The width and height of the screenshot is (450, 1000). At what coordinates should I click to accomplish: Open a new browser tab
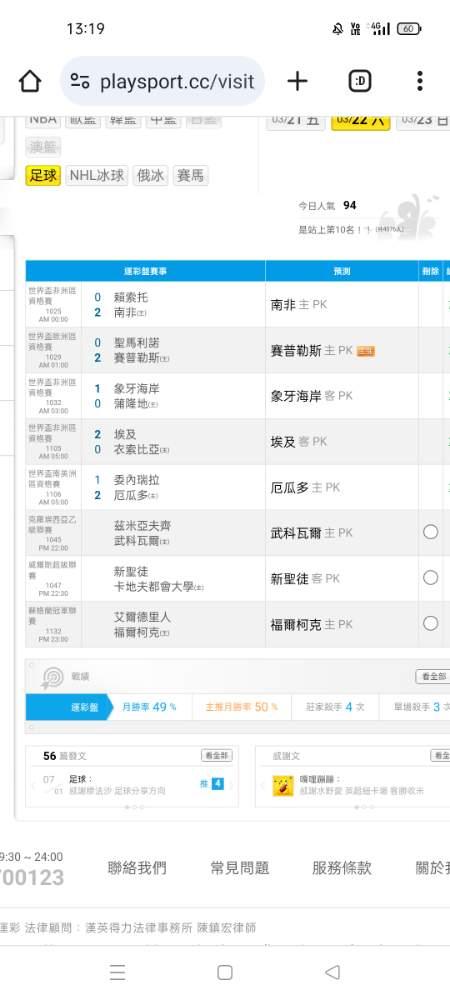click(x=297, y=81)
